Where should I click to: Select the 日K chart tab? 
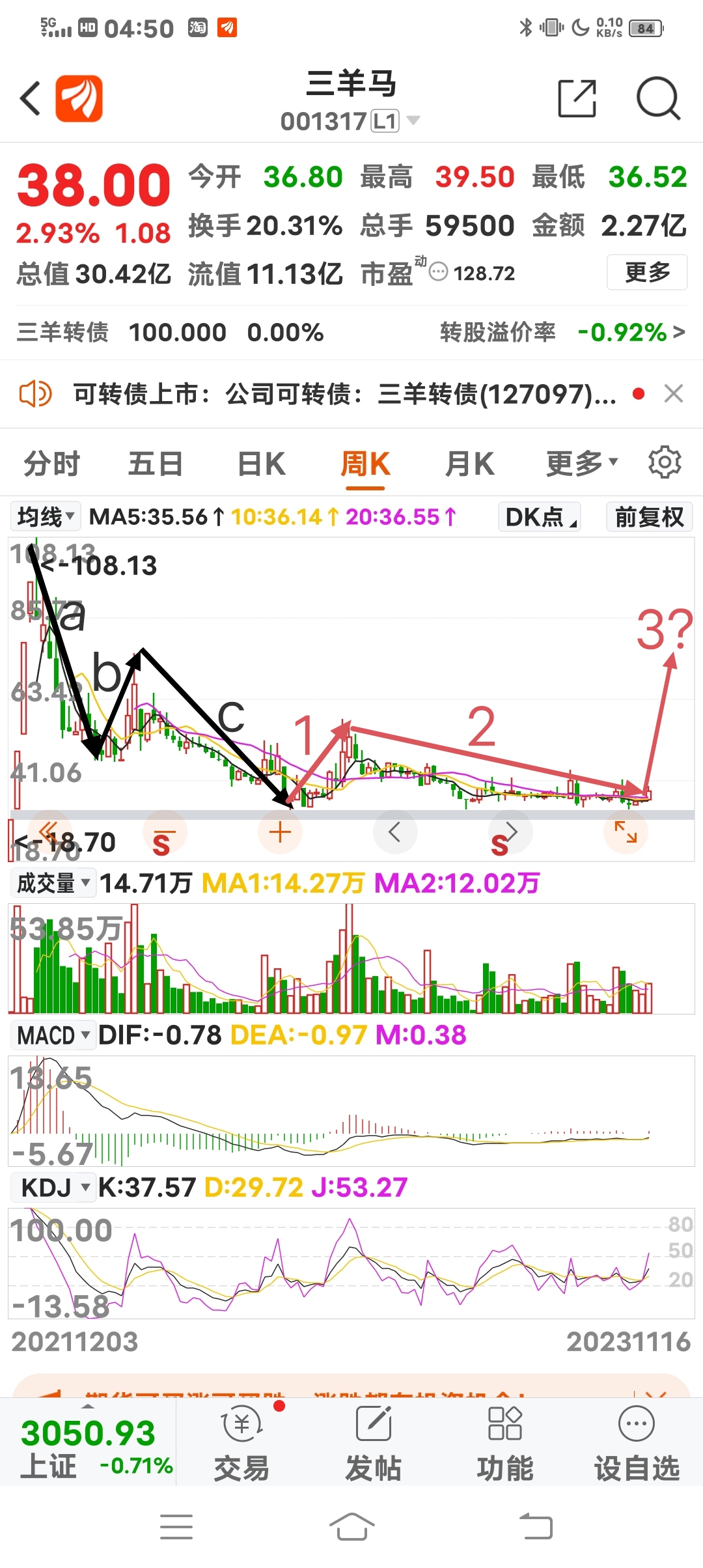(x=262, y=464)
